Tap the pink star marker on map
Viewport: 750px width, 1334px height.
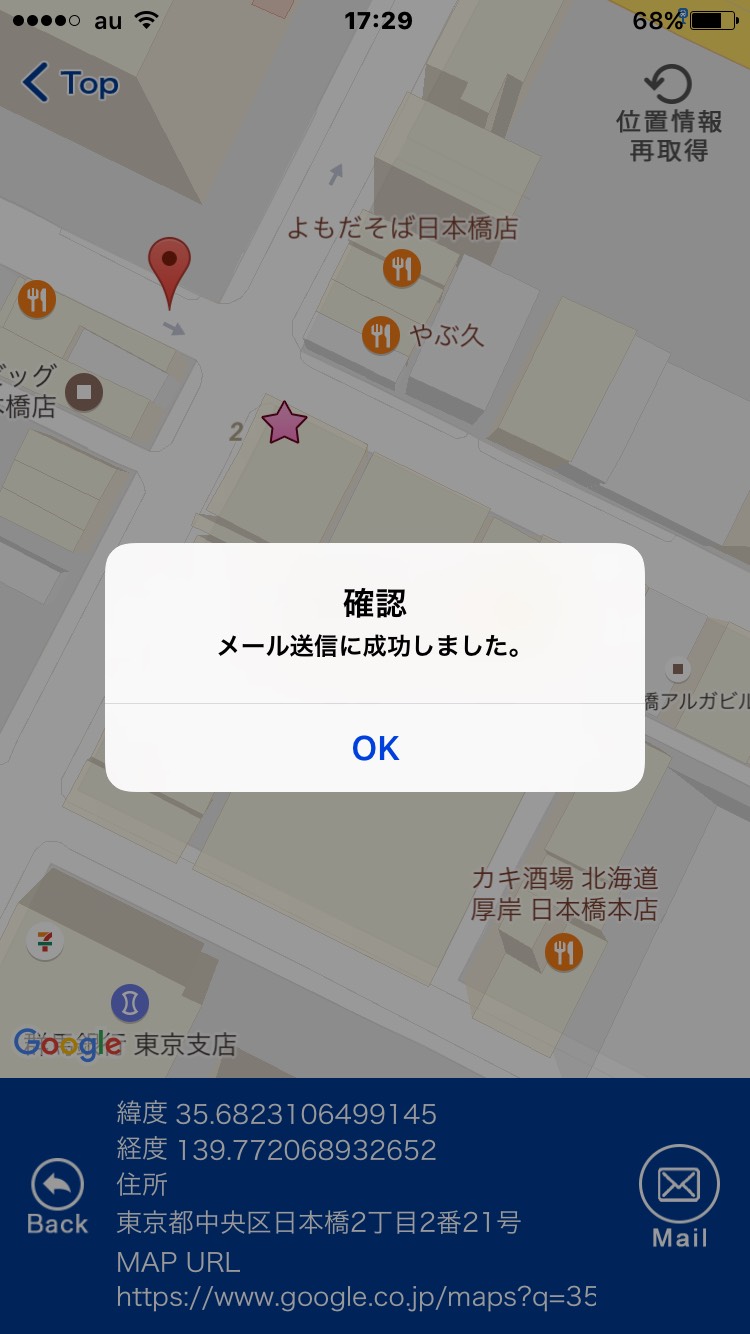pos(284,423)
